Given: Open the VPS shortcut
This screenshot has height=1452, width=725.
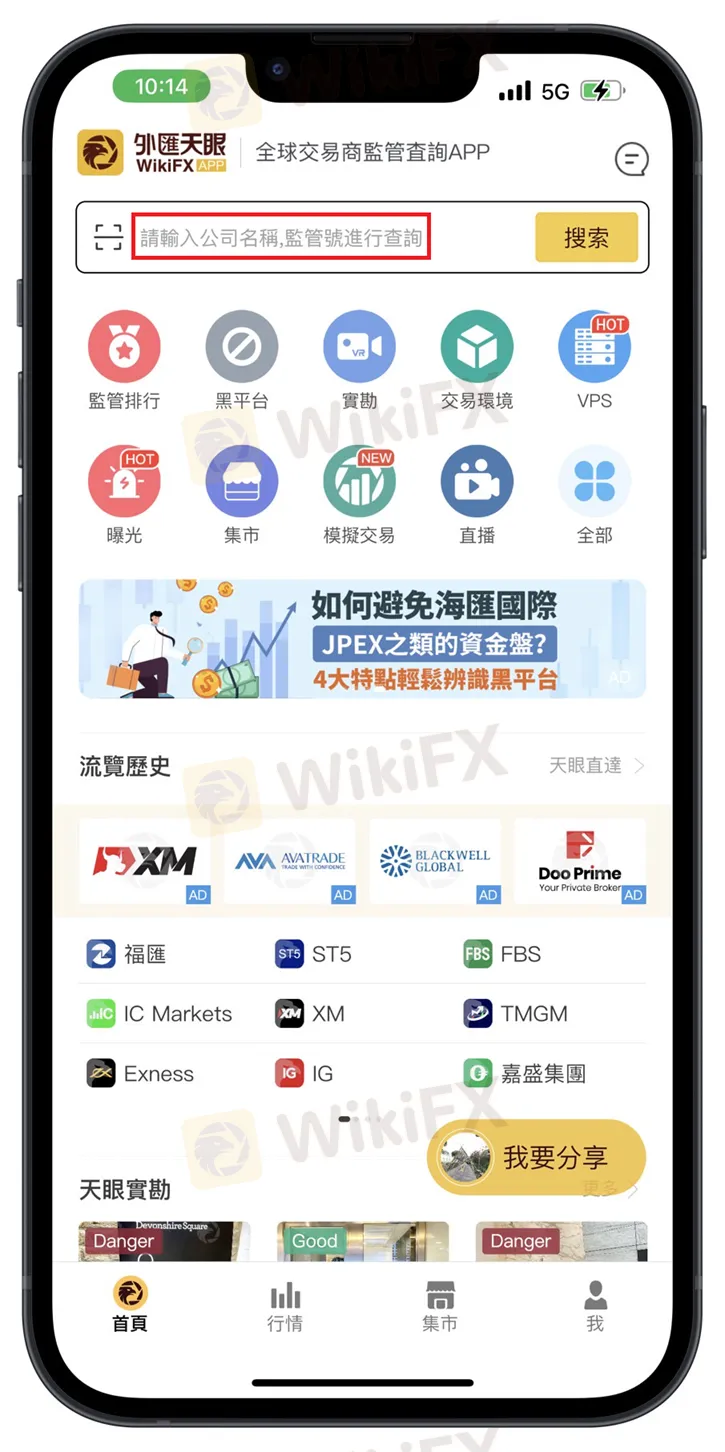Looking at the screenshot, I should [594, 347].
